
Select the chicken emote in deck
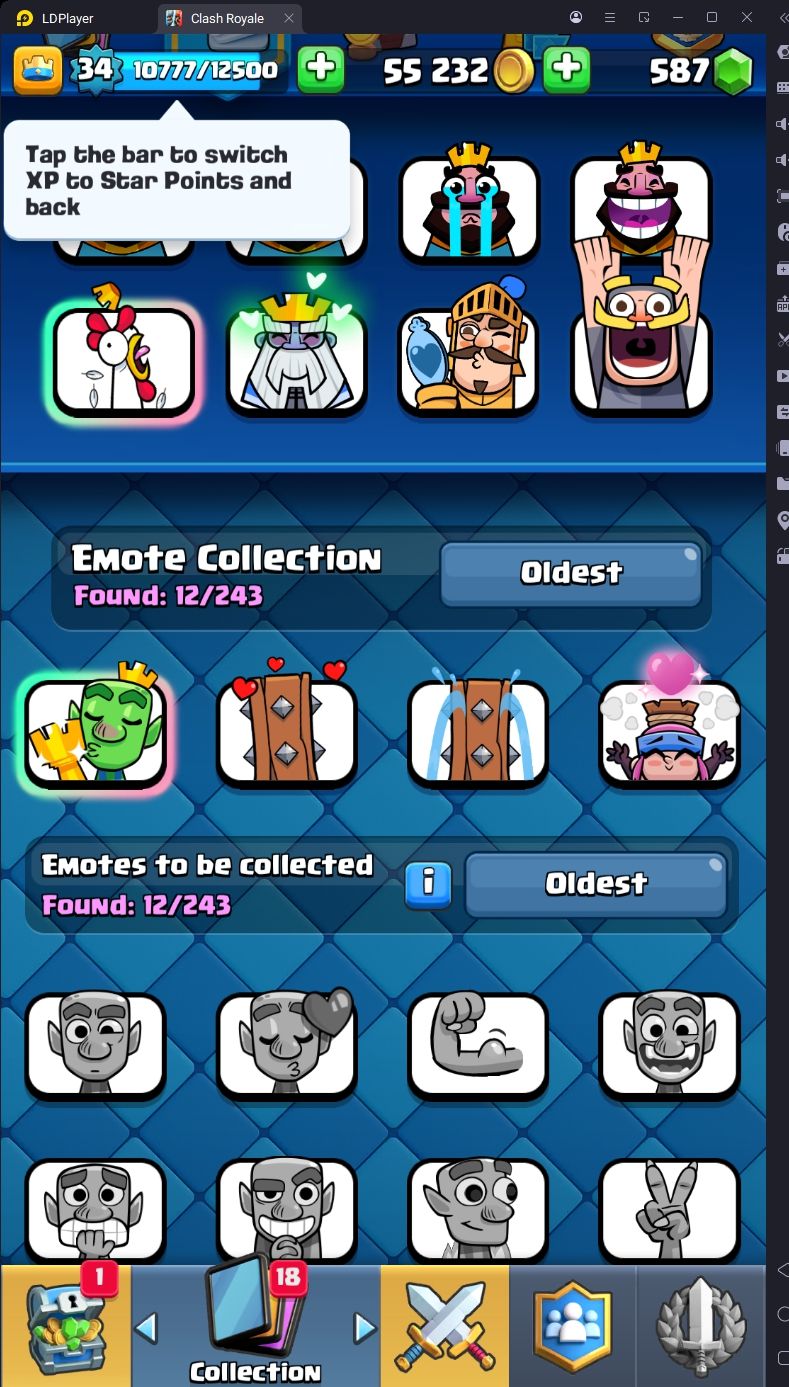click(x=123, y=361)
